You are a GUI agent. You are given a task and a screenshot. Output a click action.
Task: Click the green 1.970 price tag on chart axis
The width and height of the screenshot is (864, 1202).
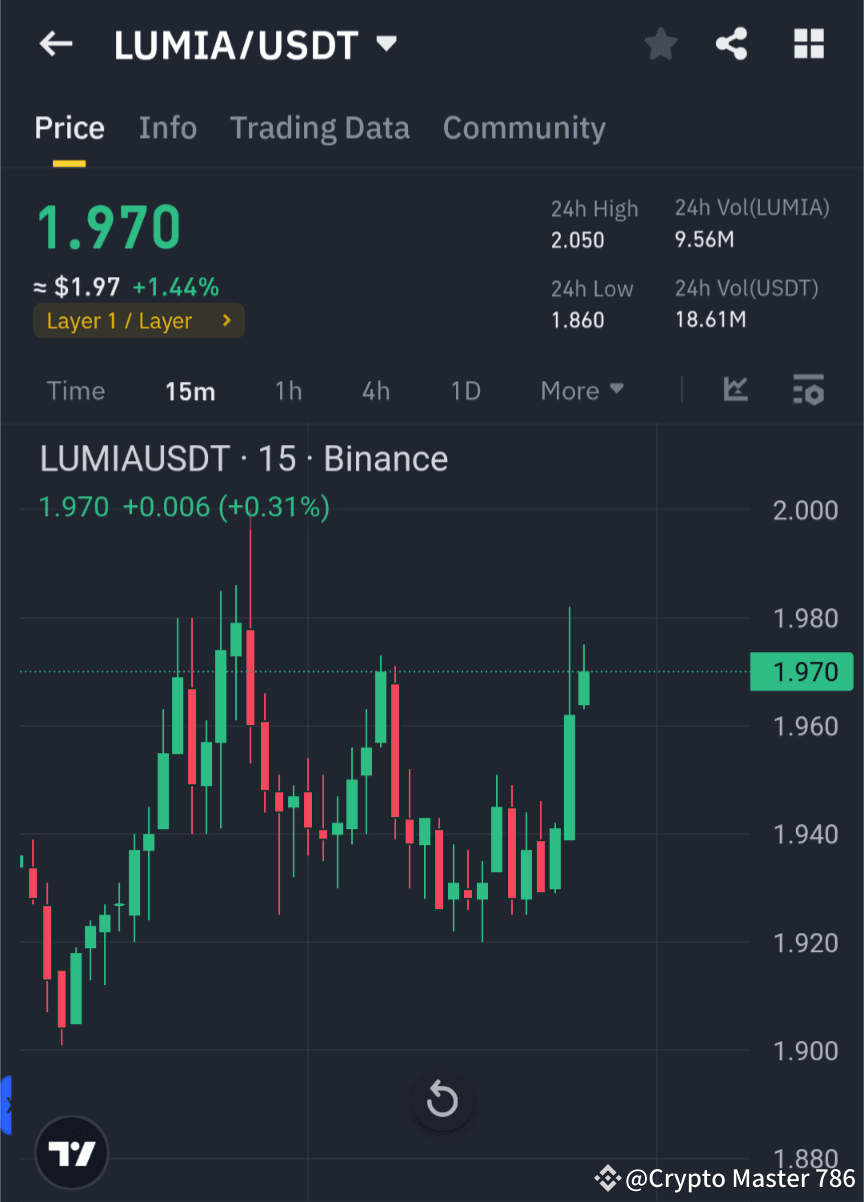[x=802, y=671]
